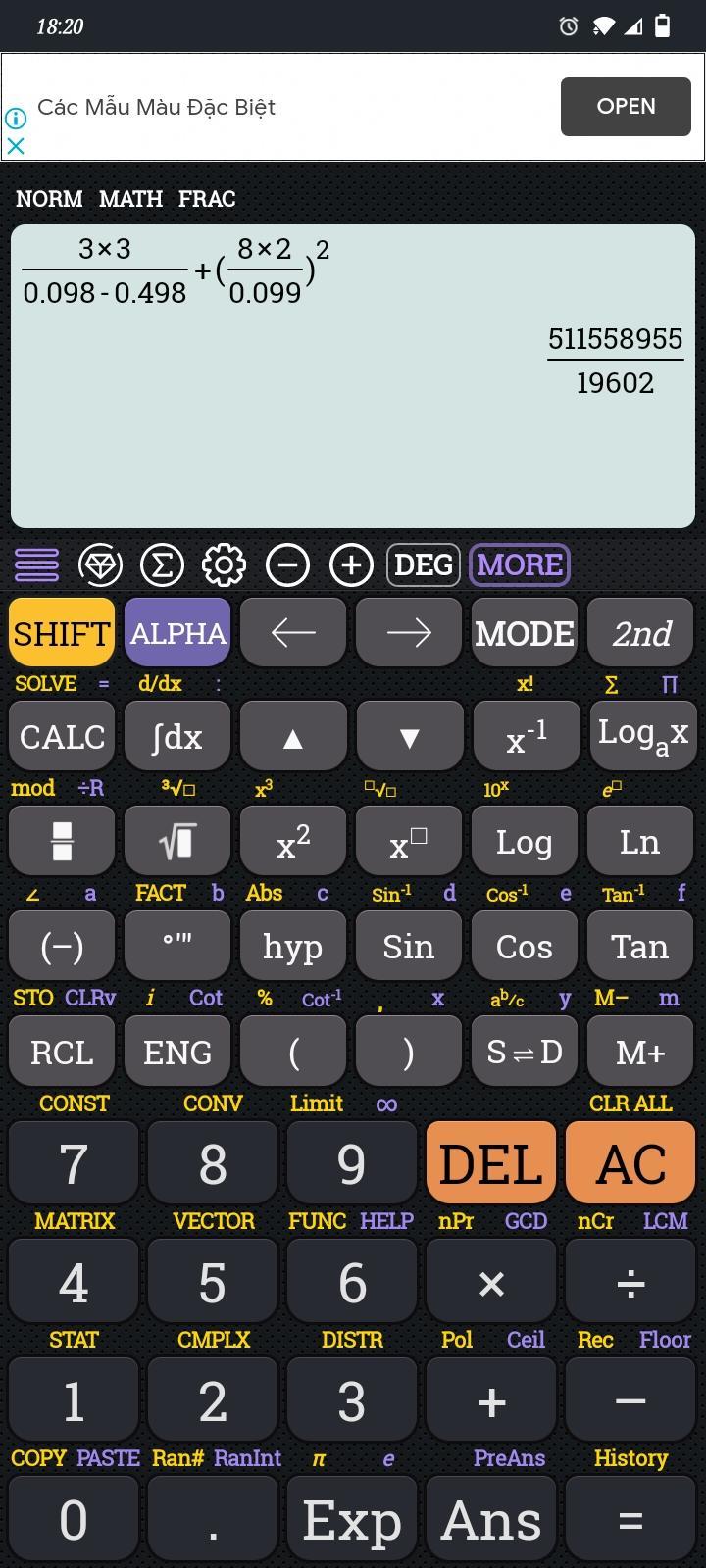Clear the display with AC
706x1568 pixels.
tap(630, 1164)
